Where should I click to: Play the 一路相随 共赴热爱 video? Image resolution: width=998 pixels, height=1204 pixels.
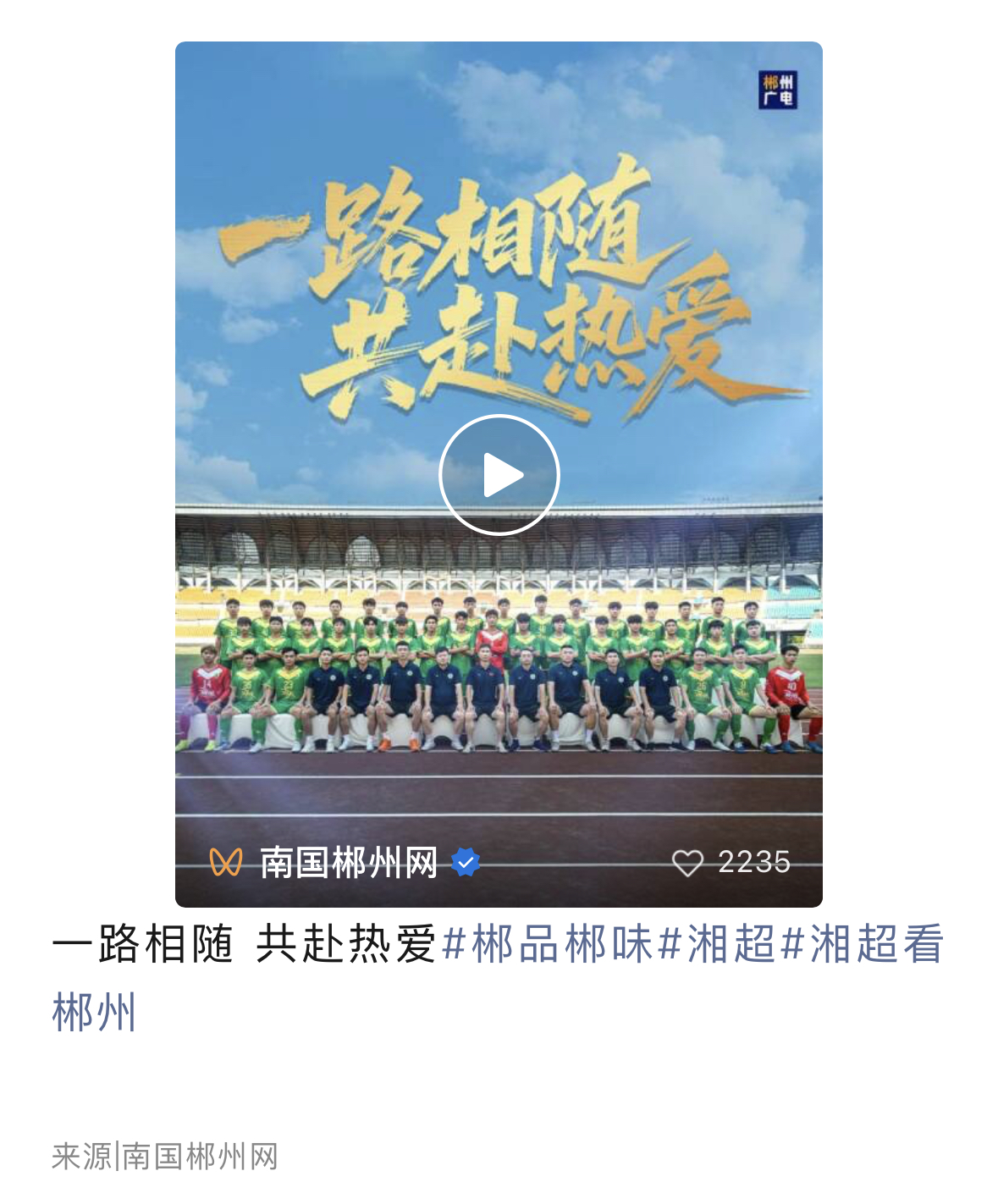499,475
